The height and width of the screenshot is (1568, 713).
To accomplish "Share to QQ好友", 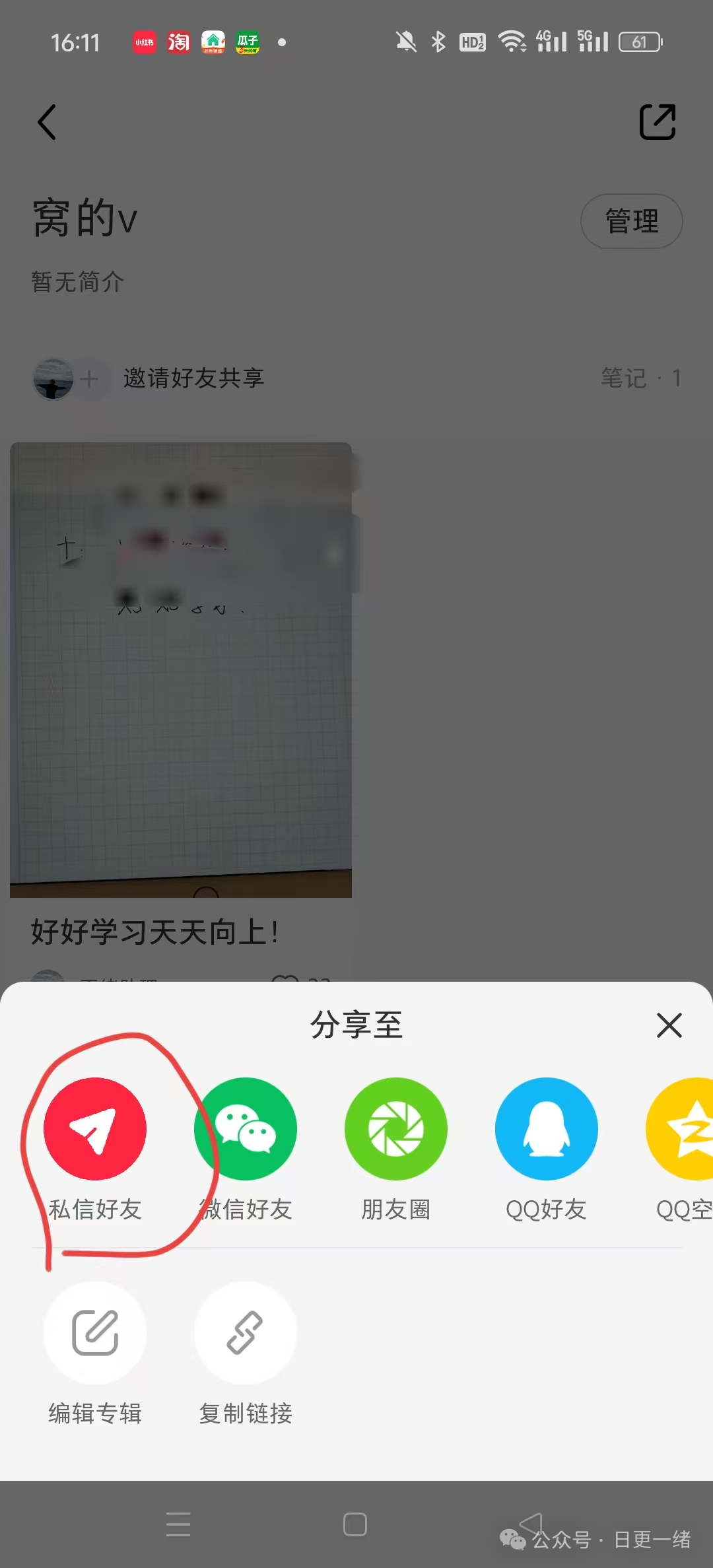I will 546,1129.
